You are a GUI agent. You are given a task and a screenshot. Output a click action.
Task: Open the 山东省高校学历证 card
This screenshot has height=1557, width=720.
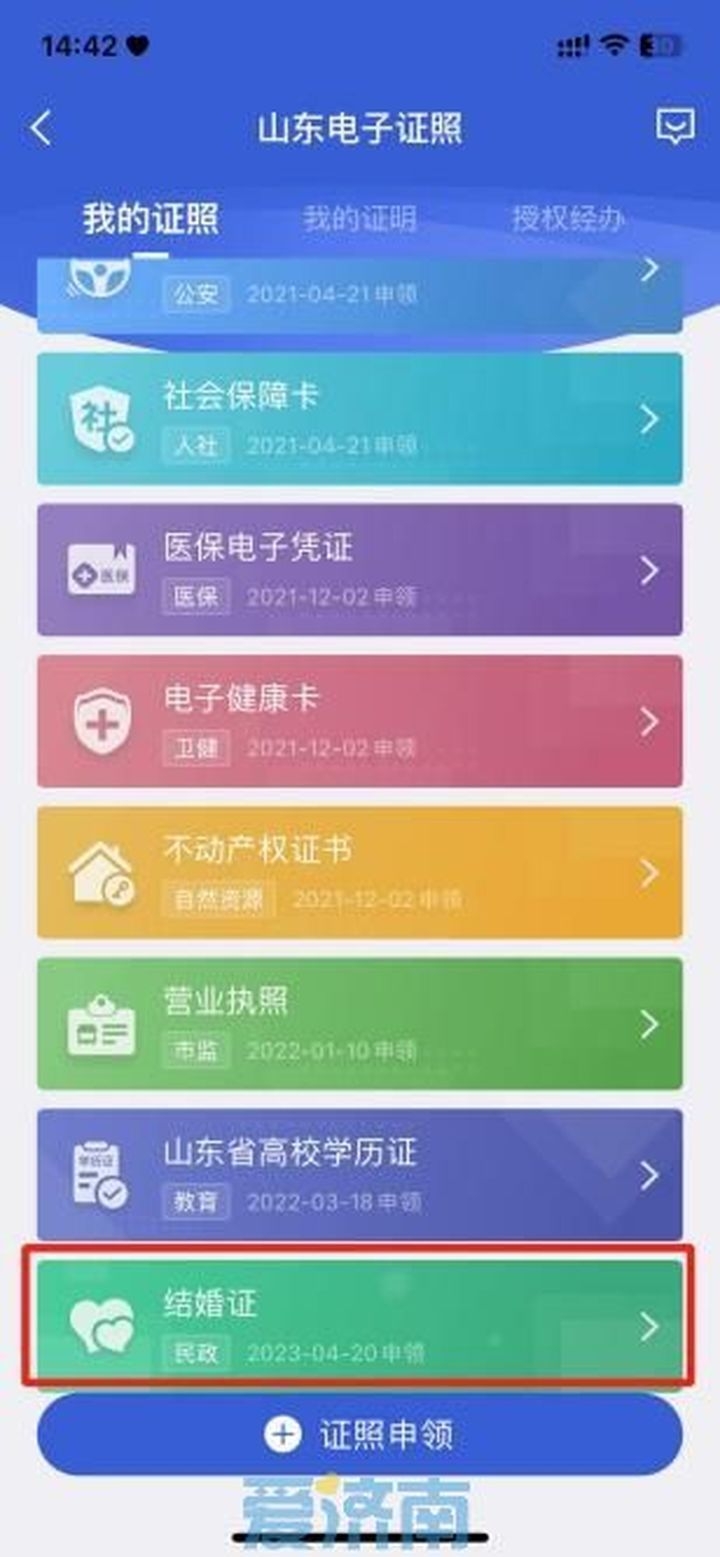click(x=360, y=1174)
